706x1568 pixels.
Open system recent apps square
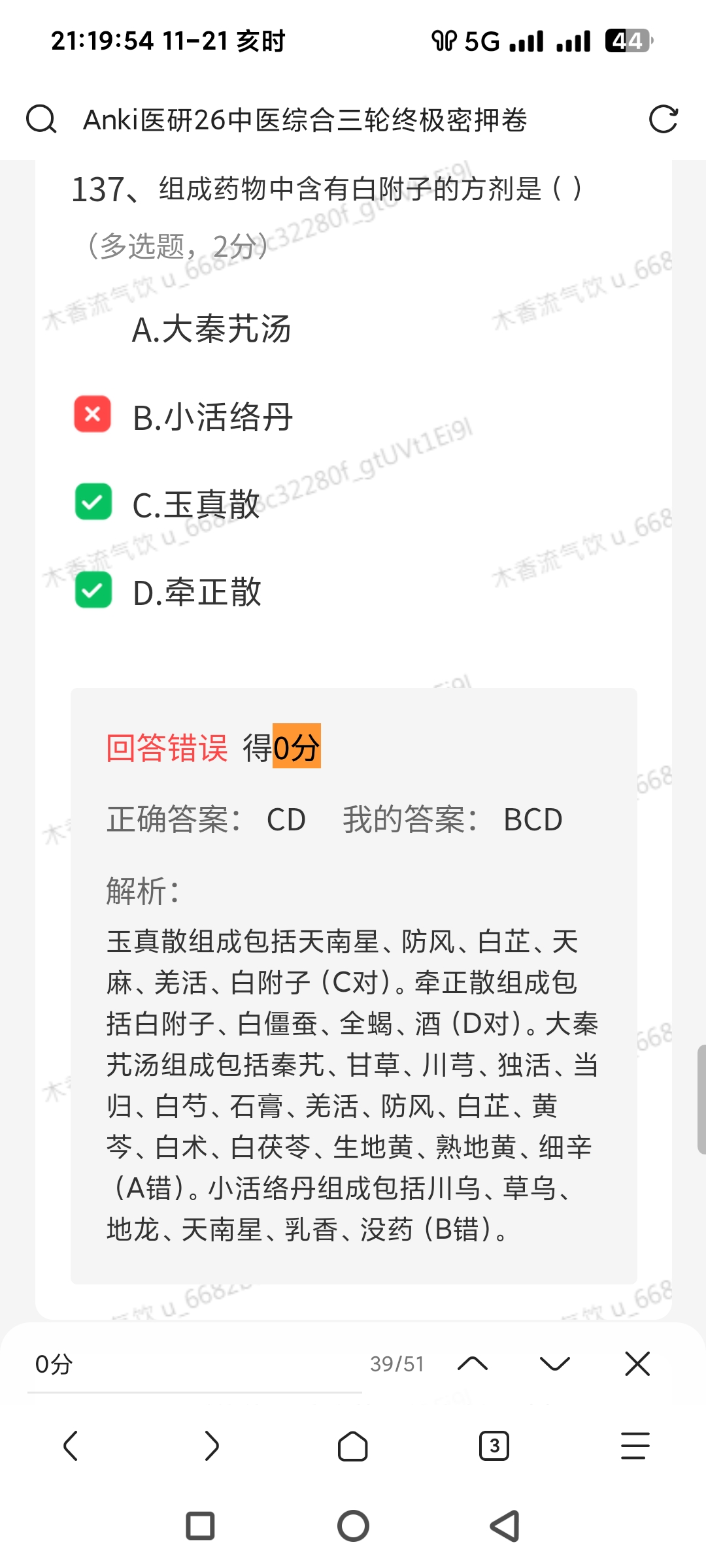[x=201, y=1526]
